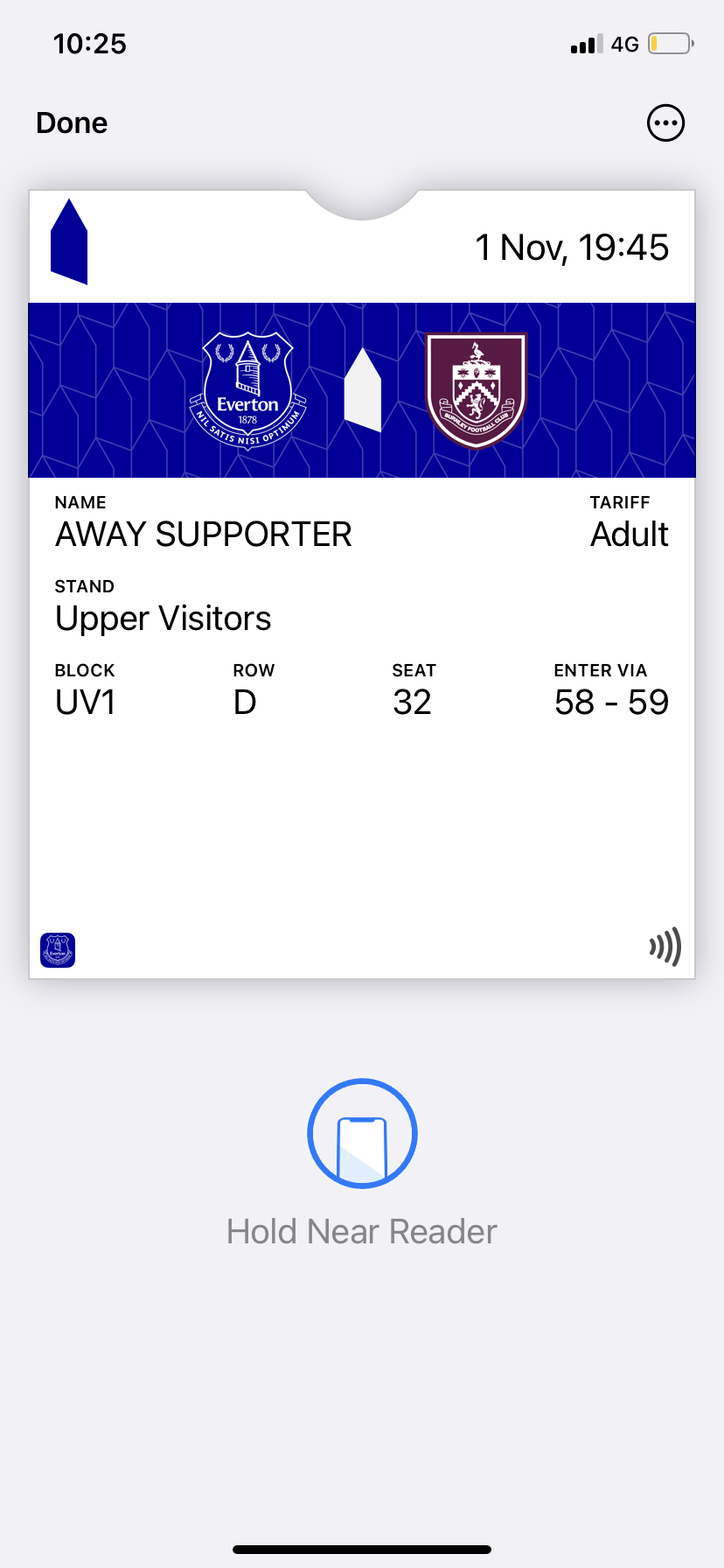Open the more options ellipsis menu
This screenshot has width=724, height=1568.
pyautogui.click(x=665, y=123)
